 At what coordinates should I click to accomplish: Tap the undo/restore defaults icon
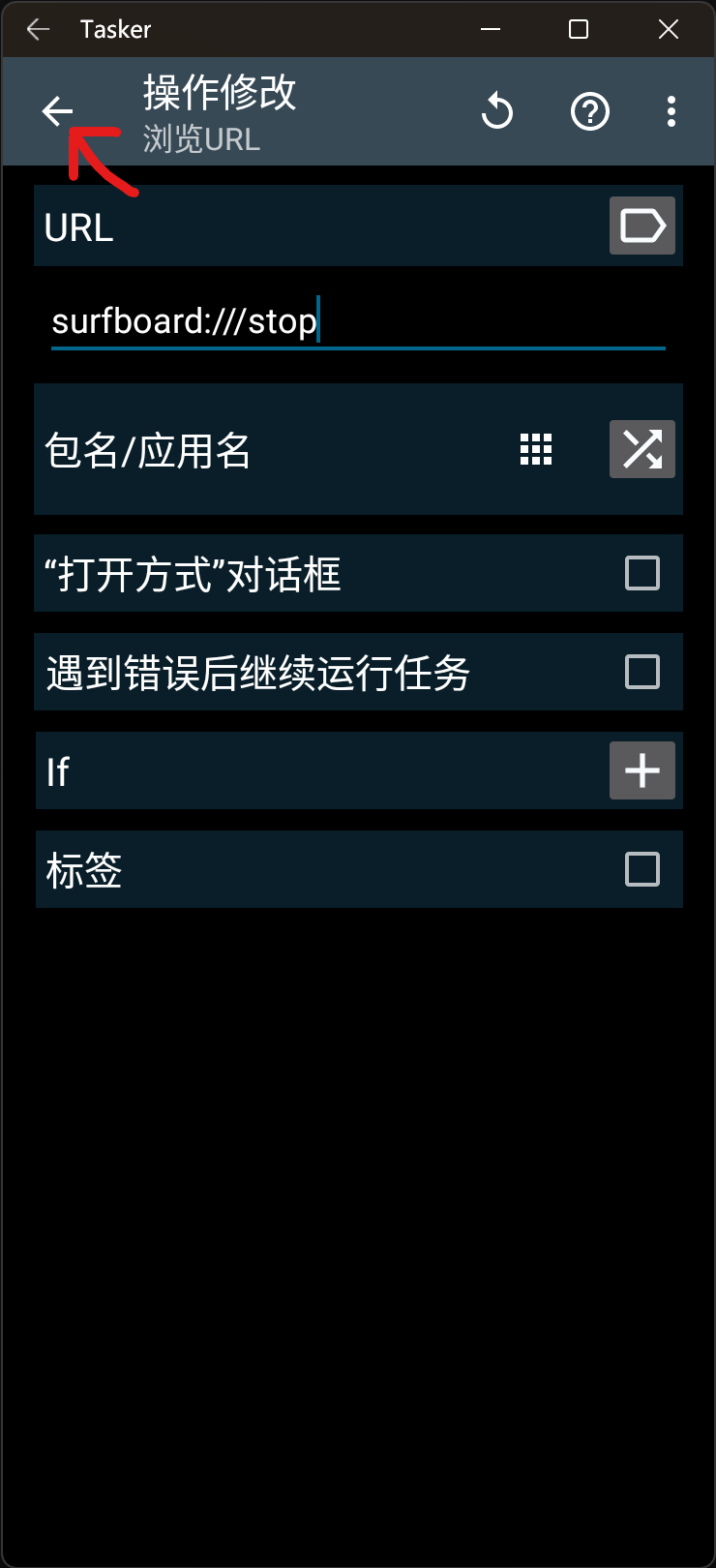click(x=497, y=111)
